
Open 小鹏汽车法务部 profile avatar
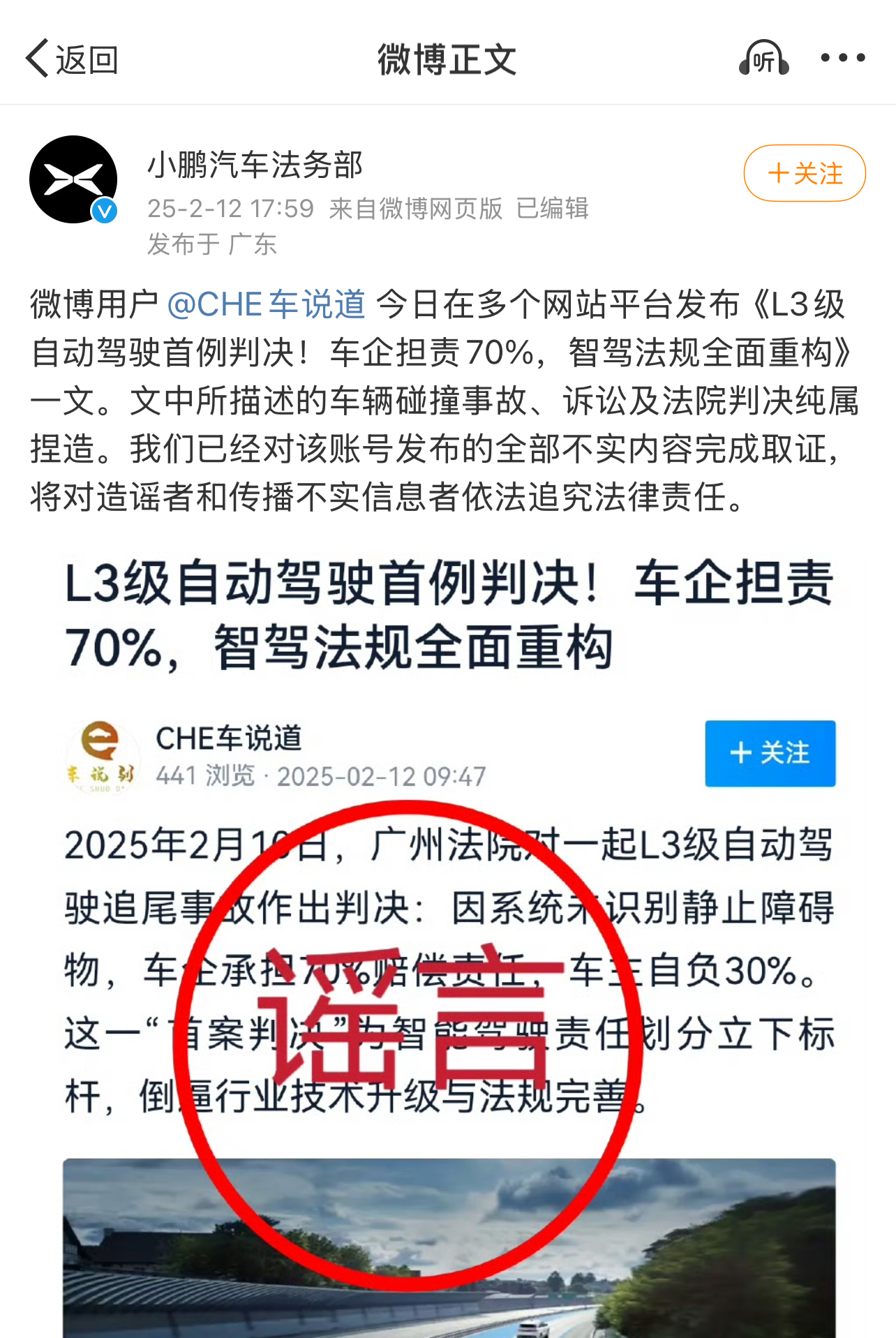pyautogui.click(x=73, y=179)
